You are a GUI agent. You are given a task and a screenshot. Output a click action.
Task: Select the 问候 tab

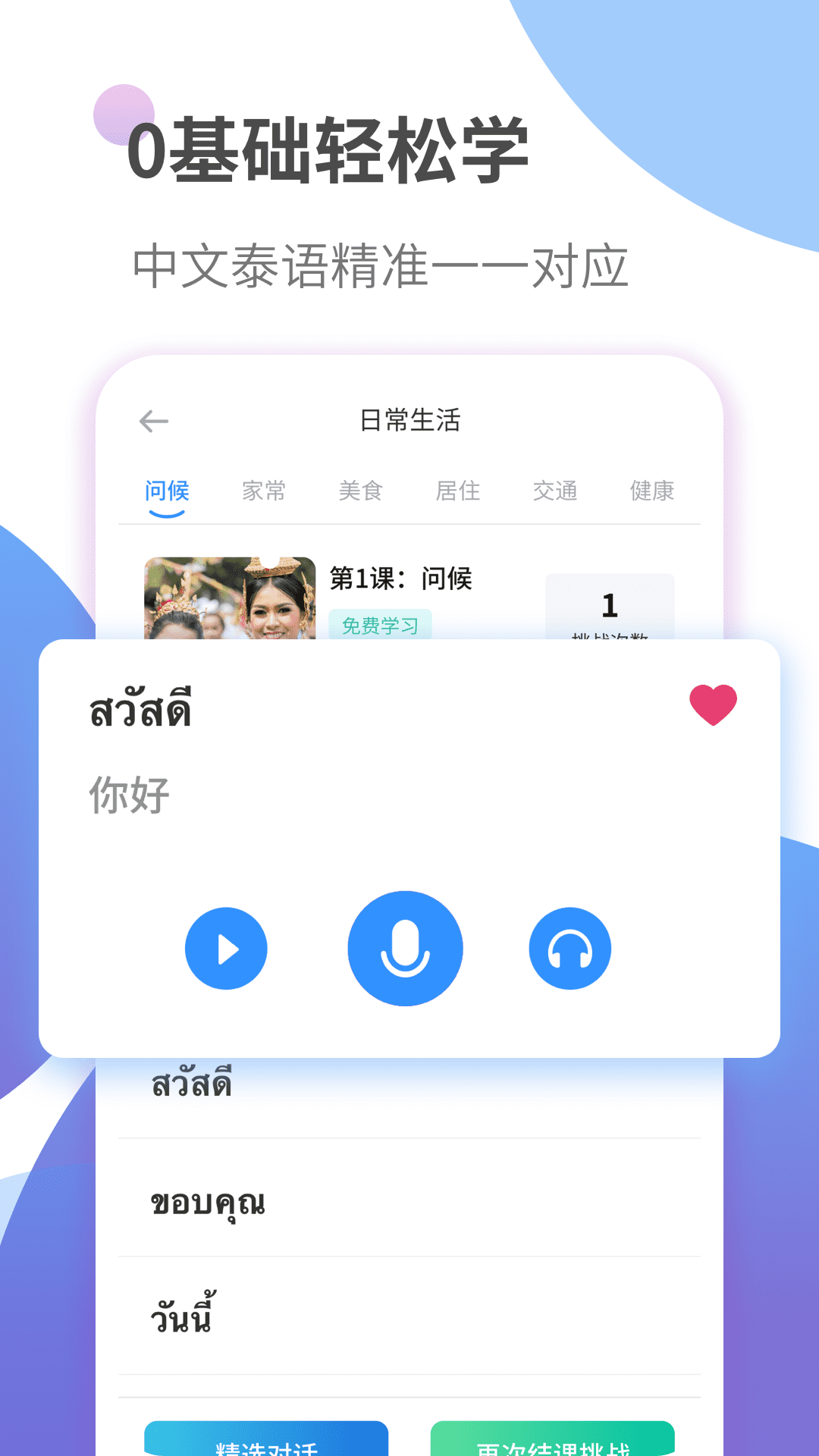point(166,491)
